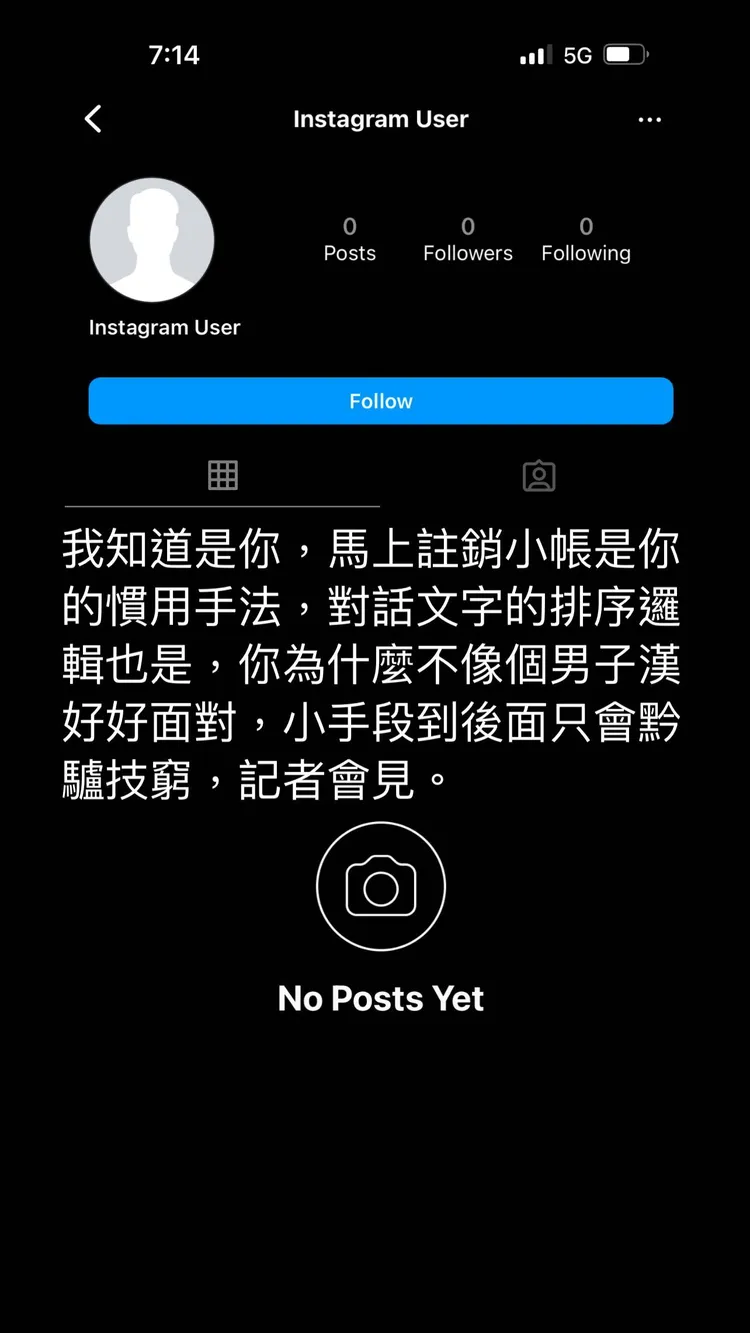The image size is (750, 1333).
Task: Tap the back arrow to return
Action: [x=93, y=119]
